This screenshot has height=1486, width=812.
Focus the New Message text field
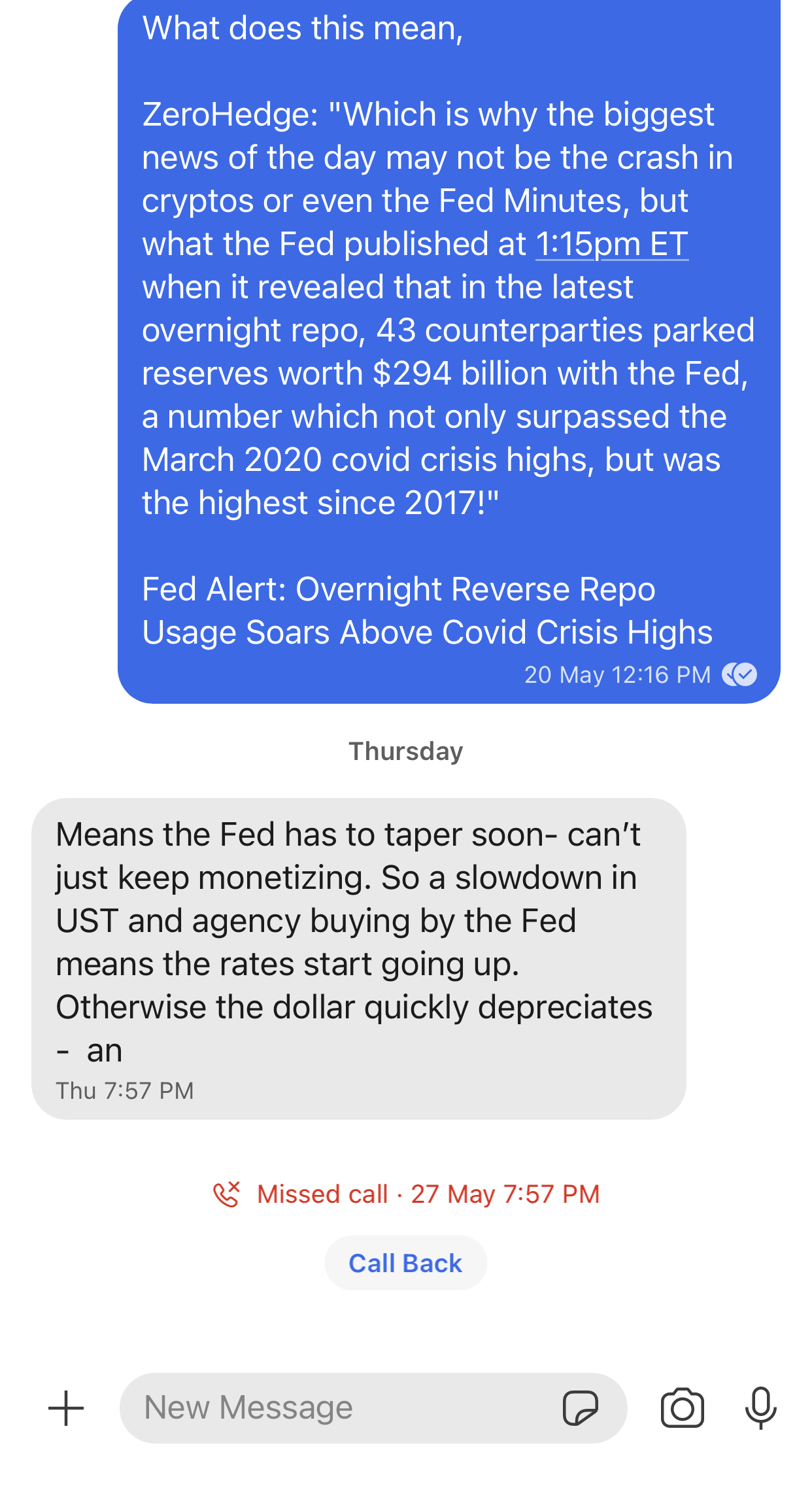[340, 1408]
